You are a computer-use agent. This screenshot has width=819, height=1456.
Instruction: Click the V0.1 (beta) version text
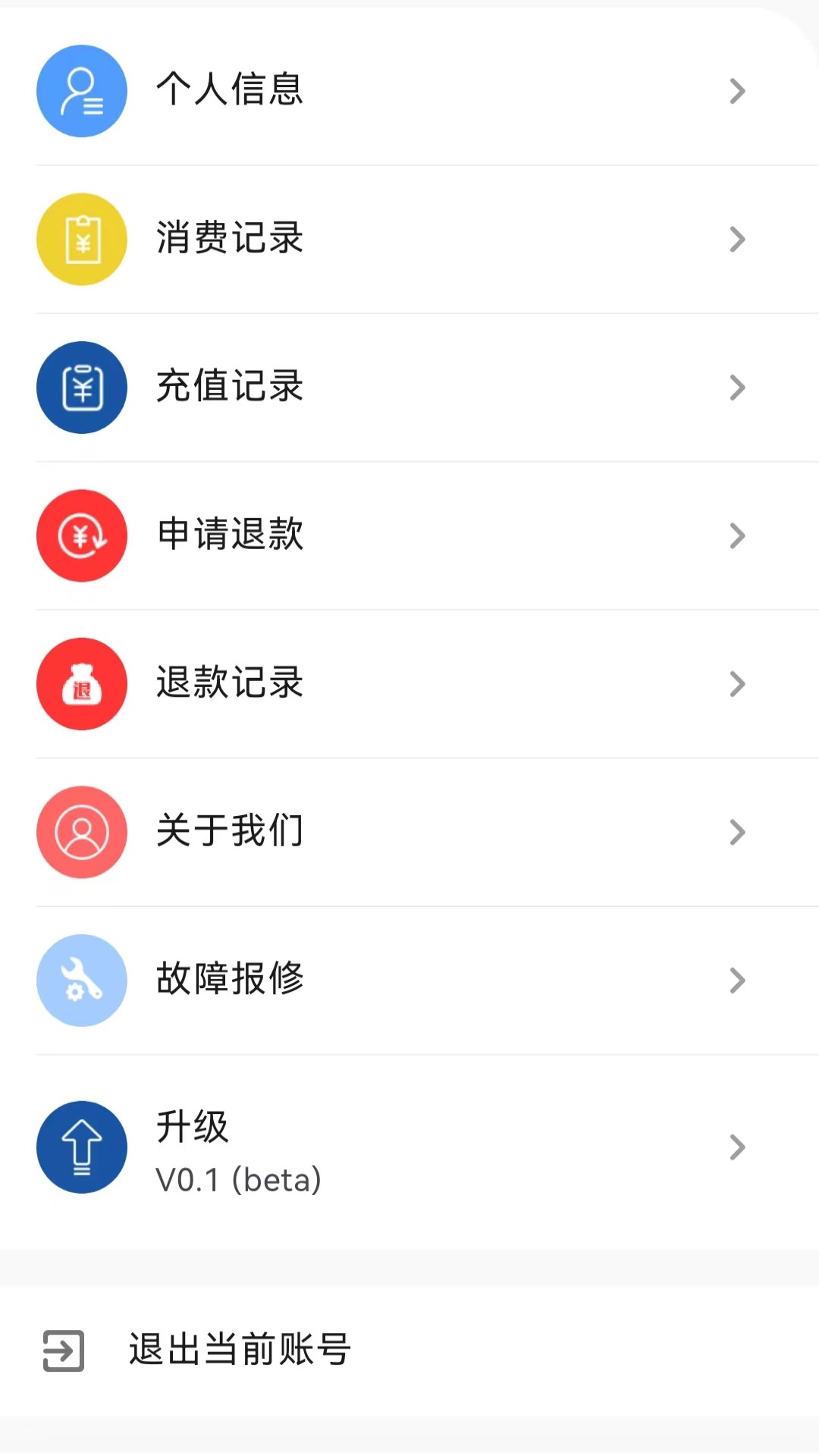[240, 1179]
